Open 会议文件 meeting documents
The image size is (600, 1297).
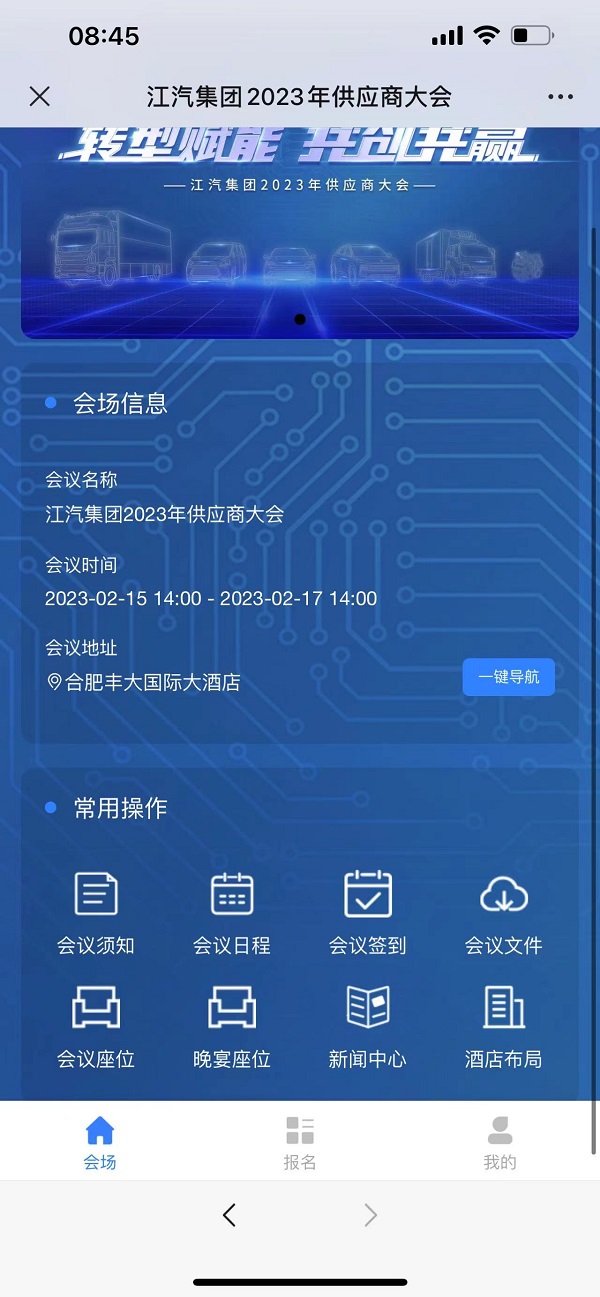(x=503, y=912)
